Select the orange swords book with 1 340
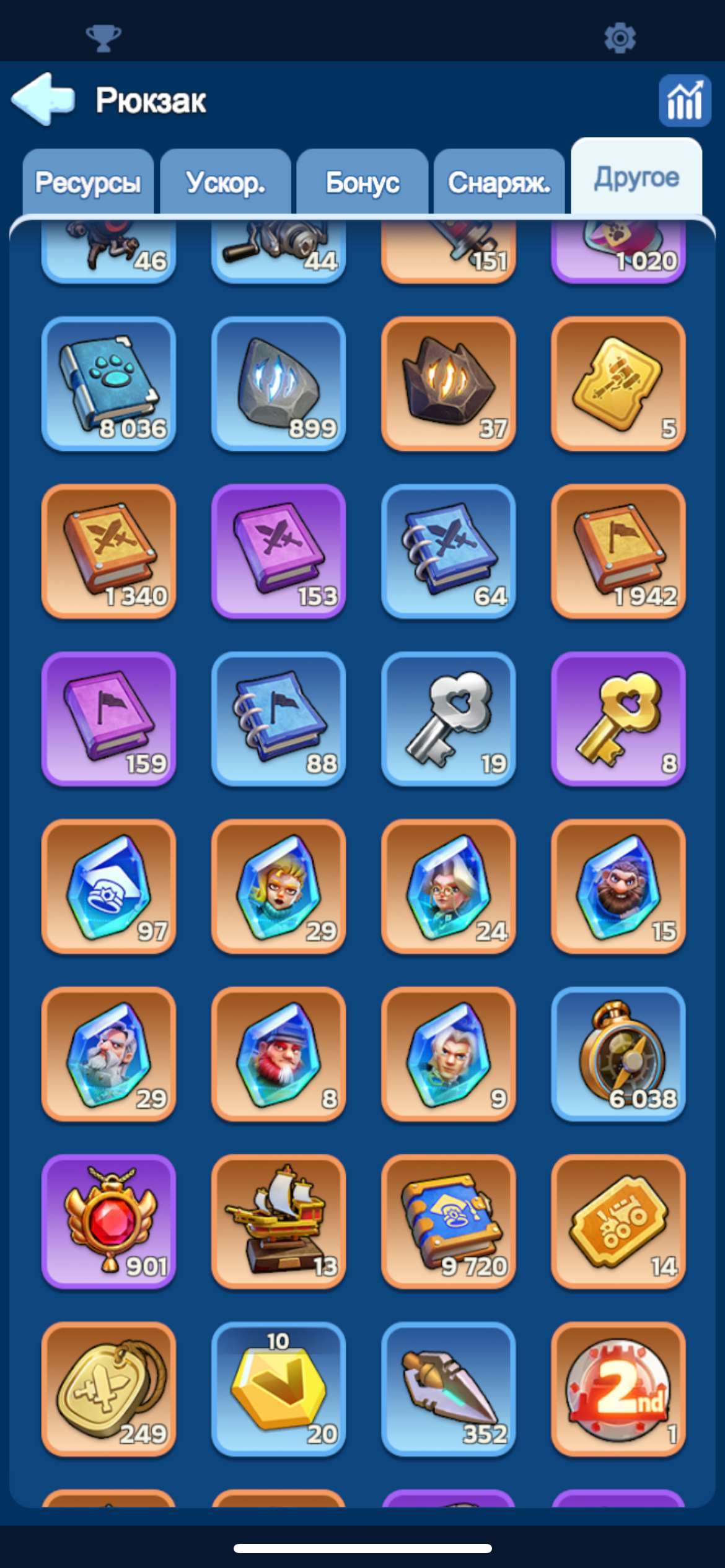This screenshot has height=1568, width=725. pos(108,551)
